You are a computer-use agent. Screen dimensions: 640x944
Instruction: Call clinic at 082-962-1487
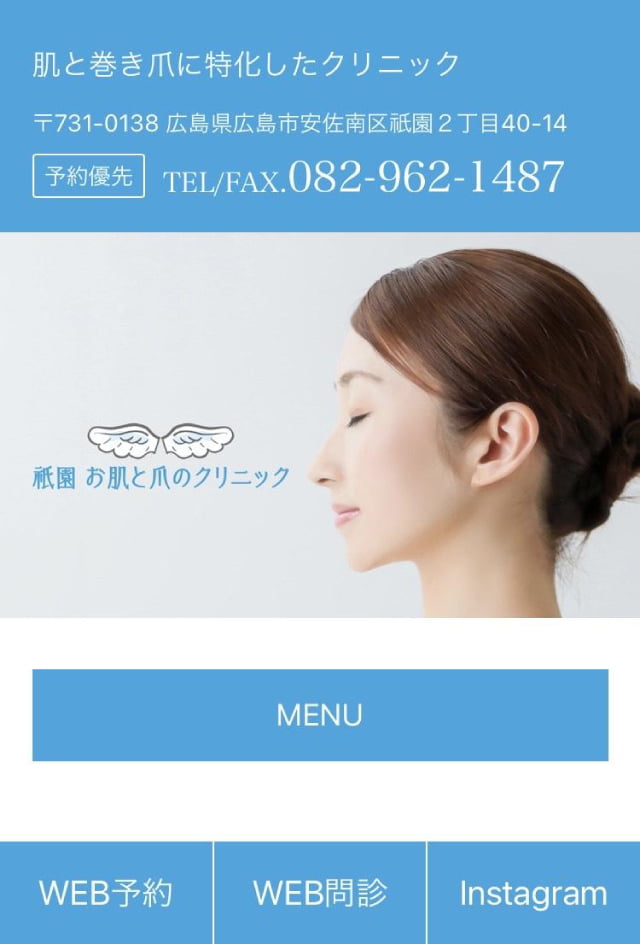425,178
